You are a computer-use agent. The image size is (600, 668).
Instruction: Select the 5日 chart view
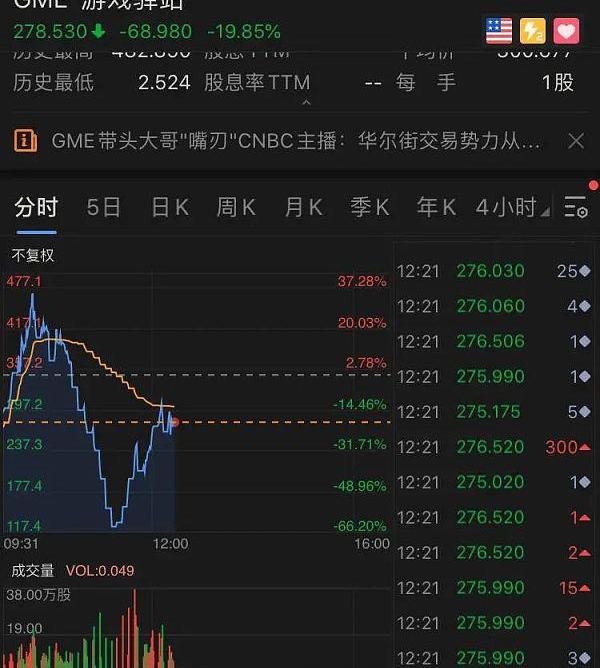pyautogui.click(x=104, y=207)
